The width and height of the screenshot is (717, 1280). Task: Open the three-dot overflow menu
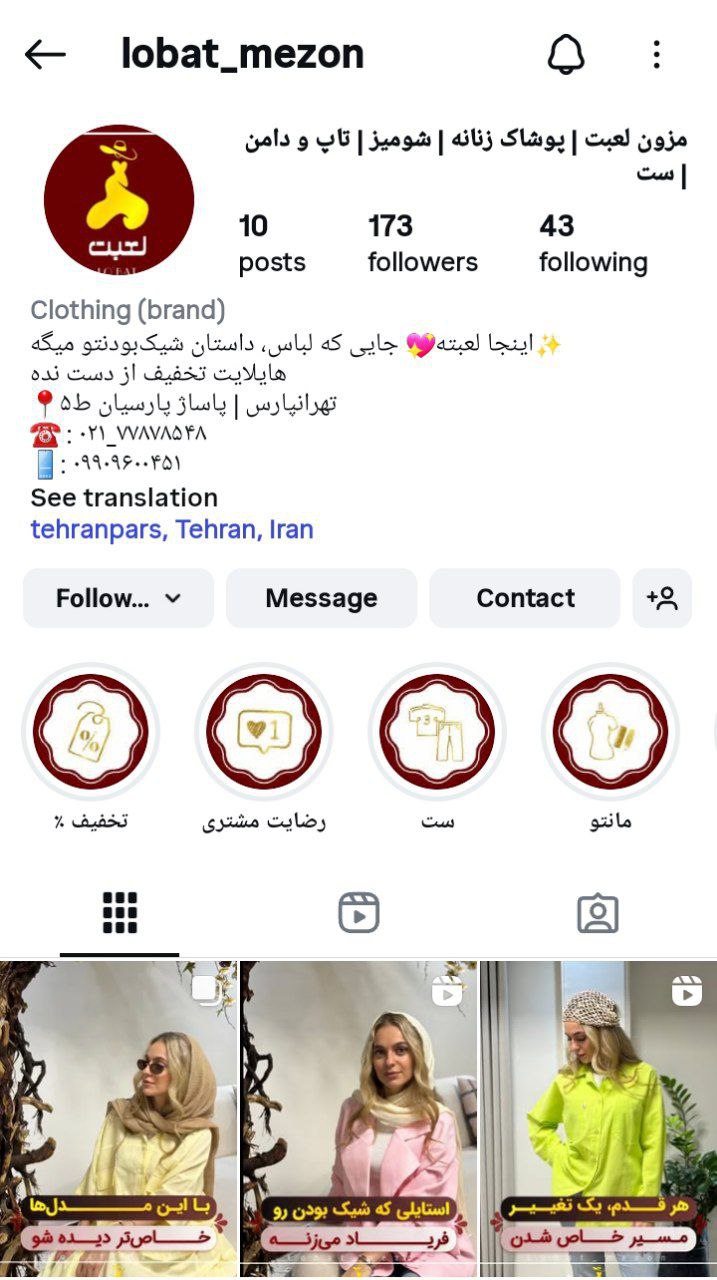click(656, 55)
